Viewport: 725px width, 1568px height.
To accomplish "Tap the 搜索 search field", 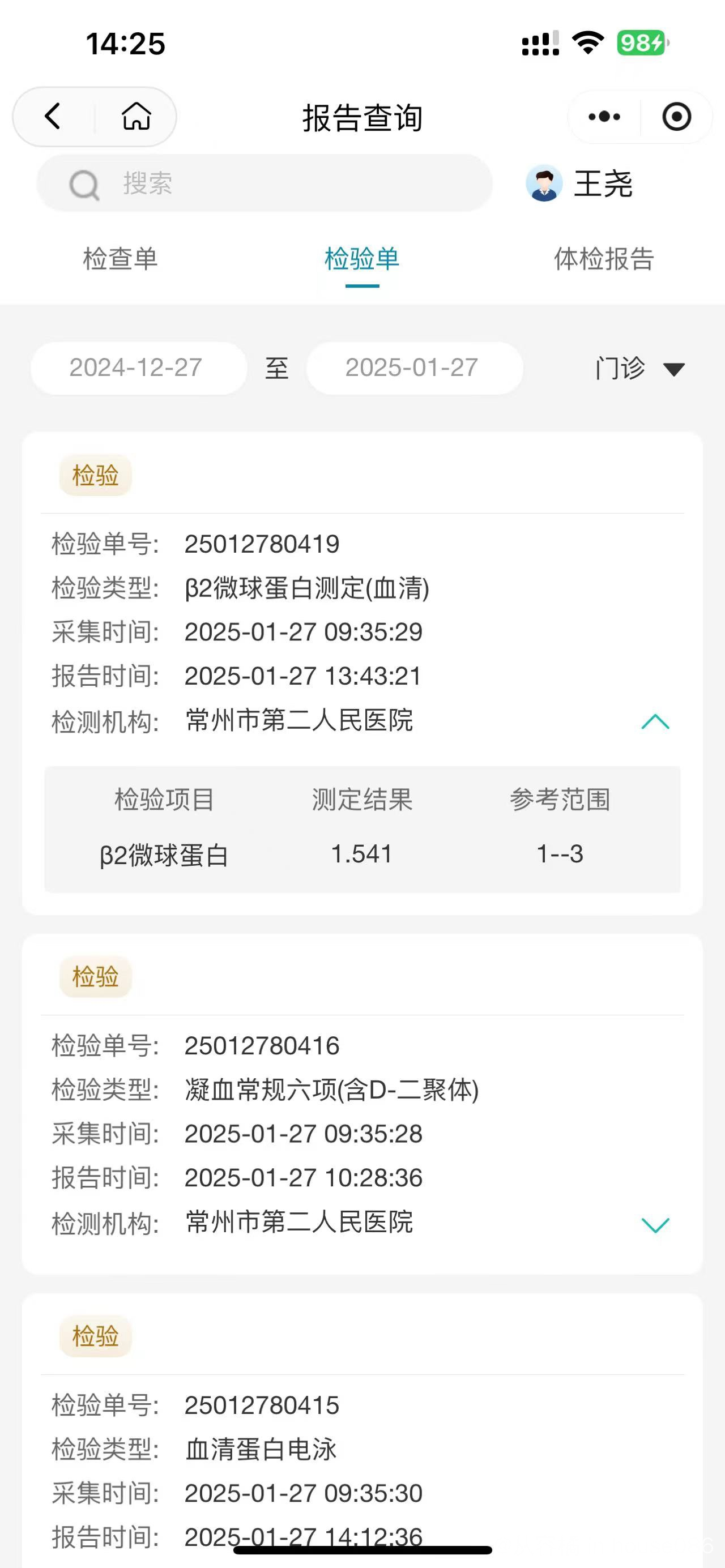I will [265, 183].
